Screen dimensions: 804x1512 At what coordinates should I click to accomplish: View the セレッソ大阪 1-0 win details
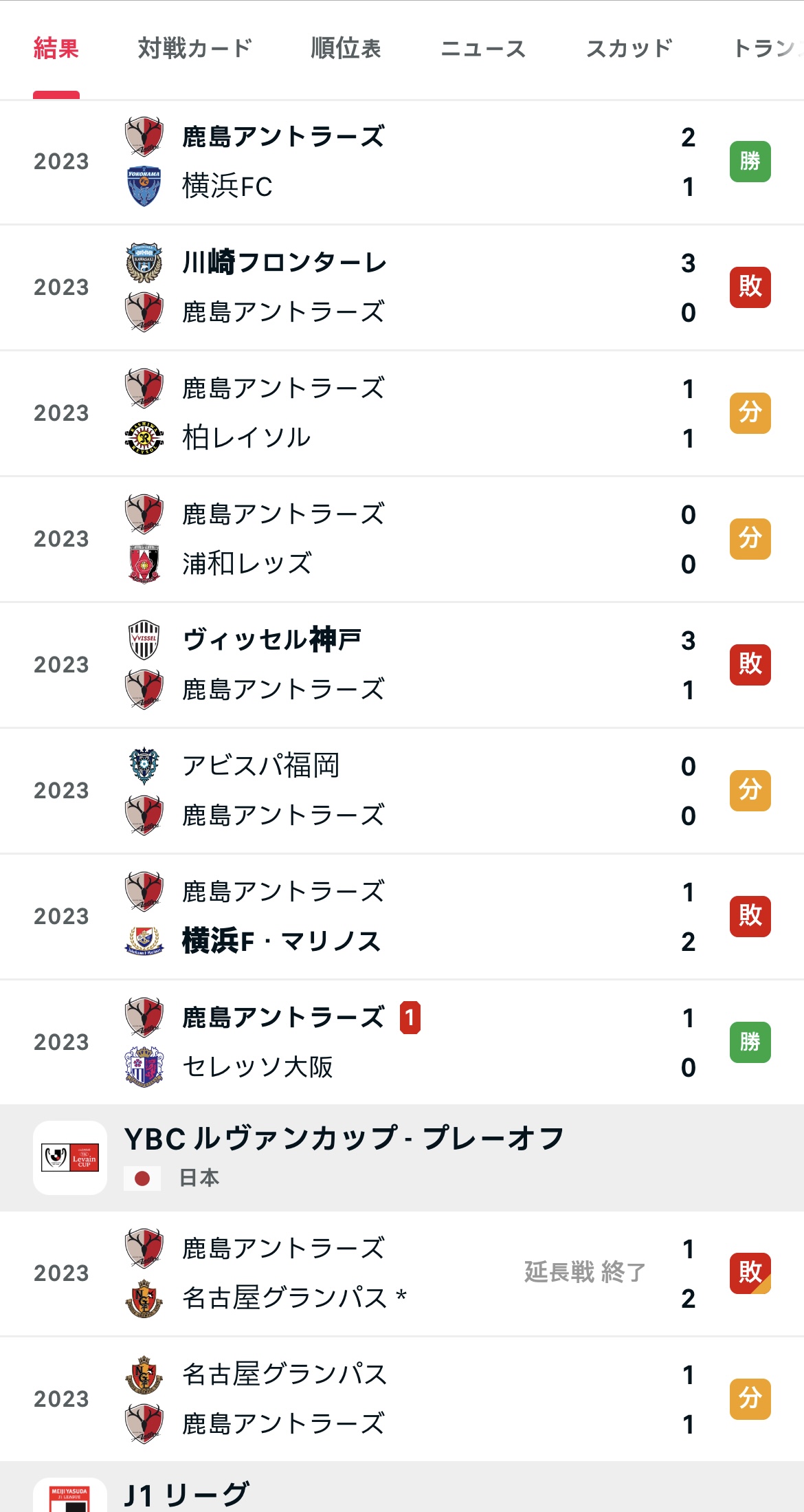(x=402, y=1043)
